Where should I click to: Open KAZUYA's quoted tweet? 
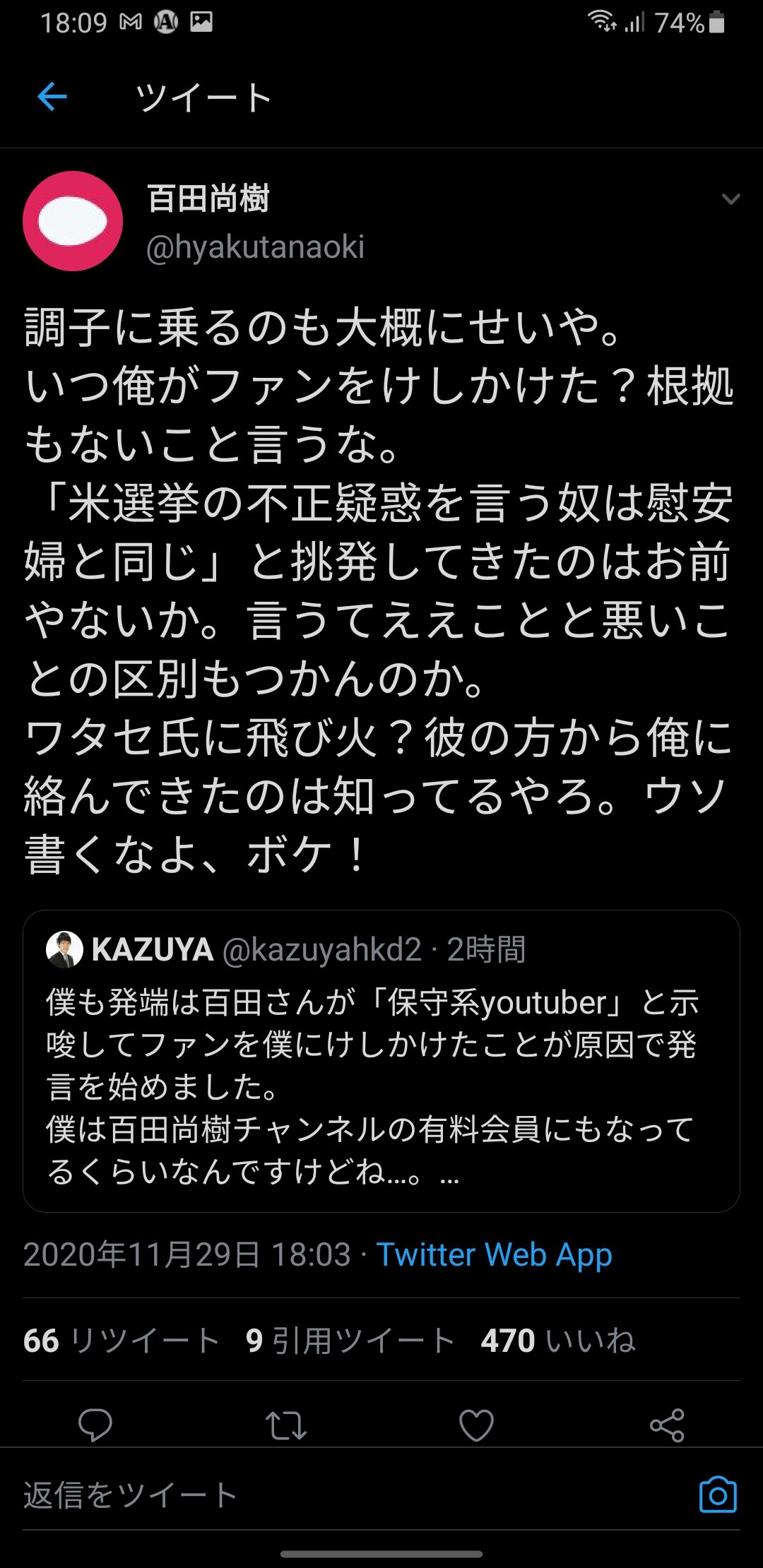[381, 1059]
